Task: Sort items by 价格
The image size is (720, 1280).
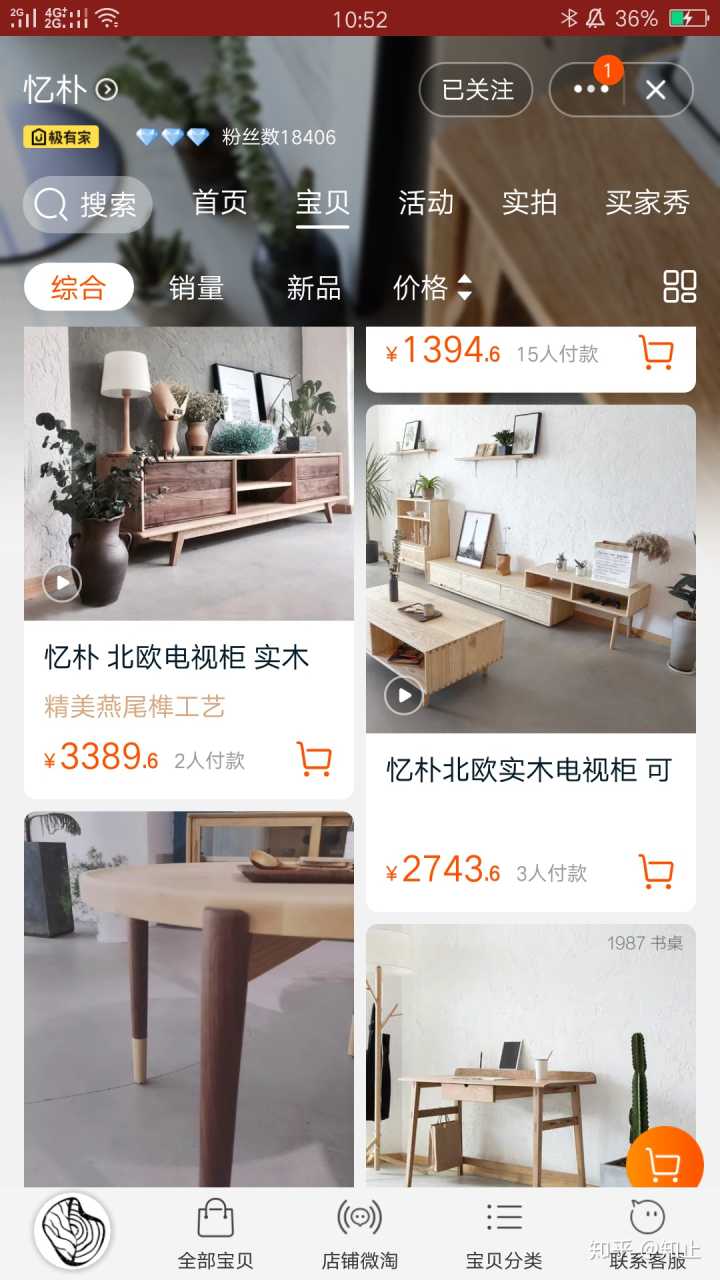Action: [x=432, y=288]
